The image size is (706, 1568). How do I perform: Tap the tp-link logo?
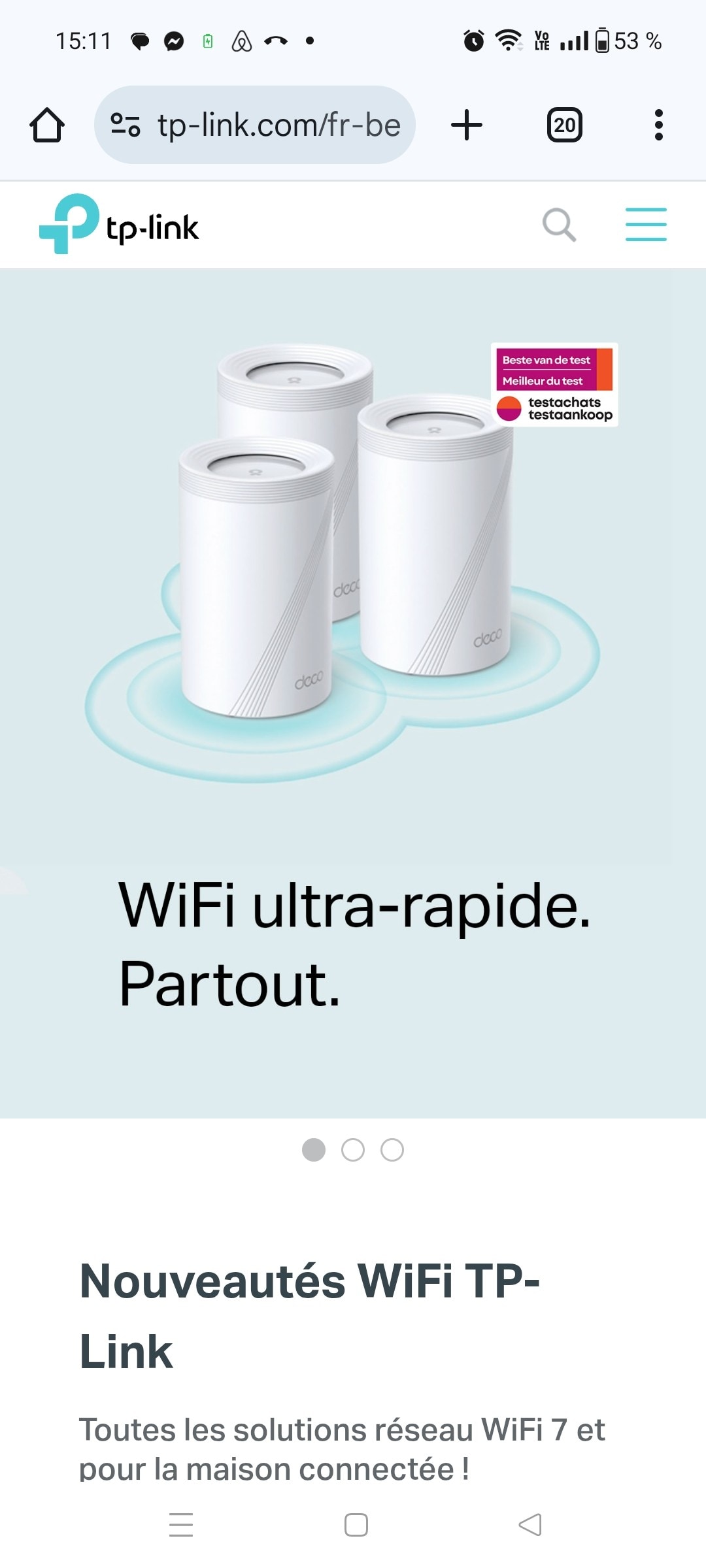point(119,225)
